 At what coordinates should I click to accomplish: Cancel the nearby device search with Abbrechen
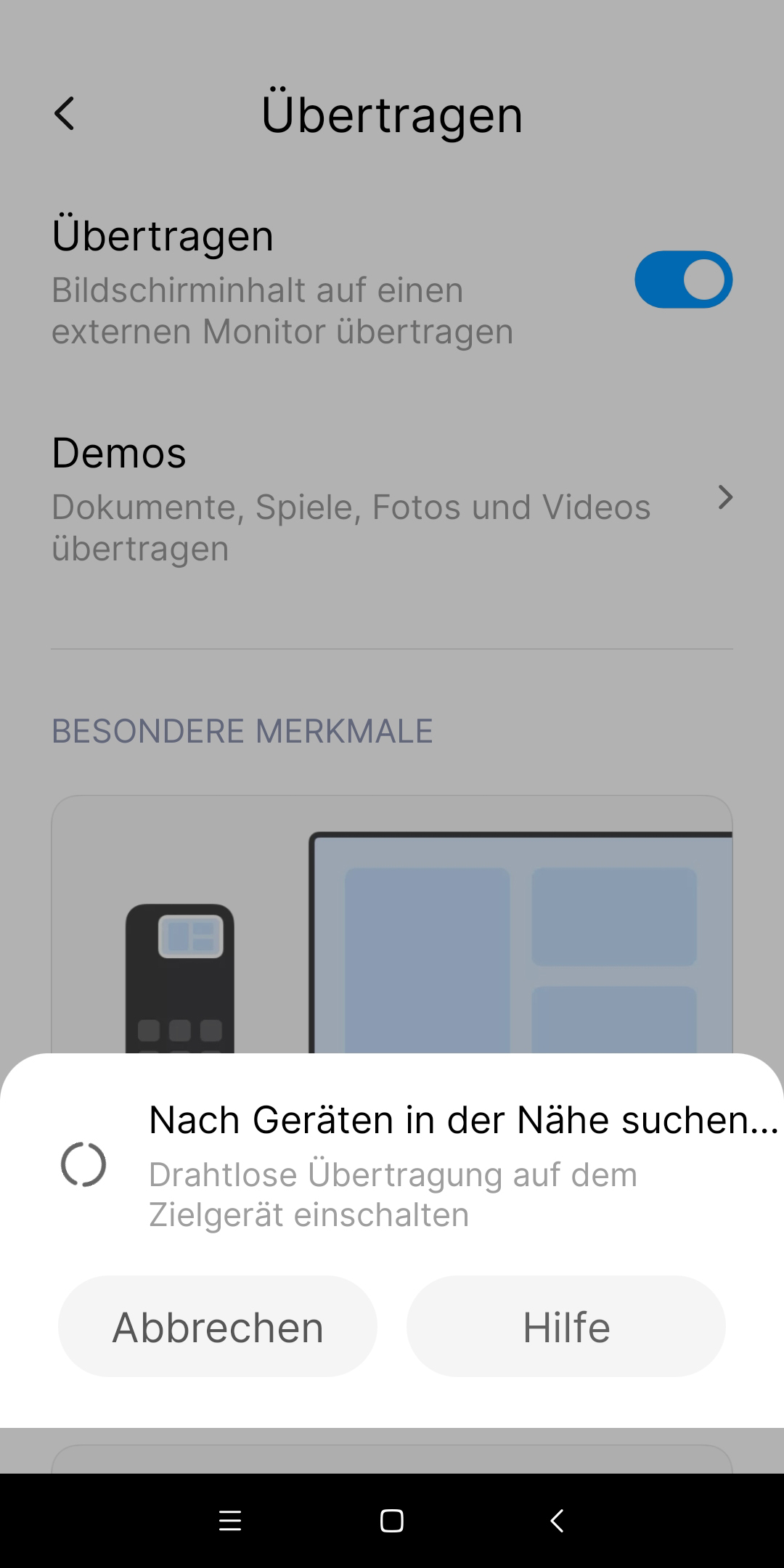point(218,1326)
